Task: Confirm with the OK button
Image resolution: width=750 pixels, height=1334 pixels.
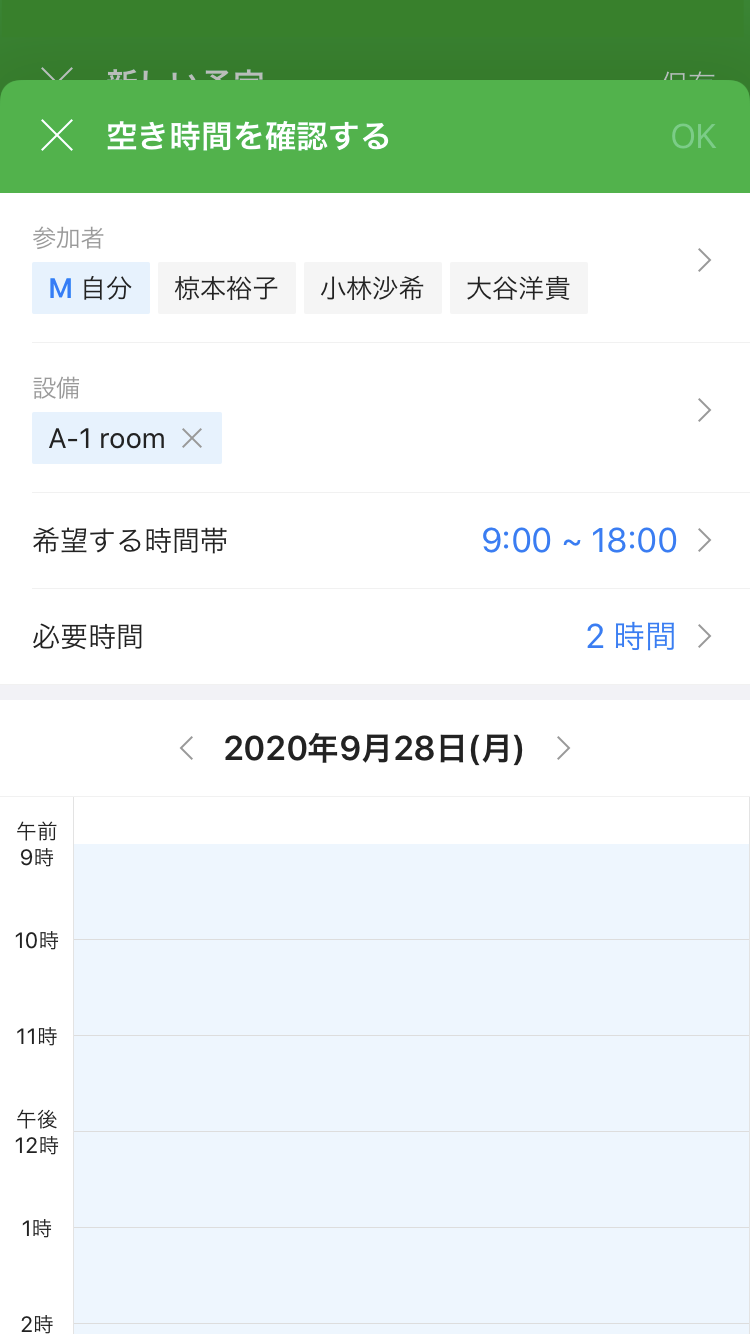Action: pos(693,136)
